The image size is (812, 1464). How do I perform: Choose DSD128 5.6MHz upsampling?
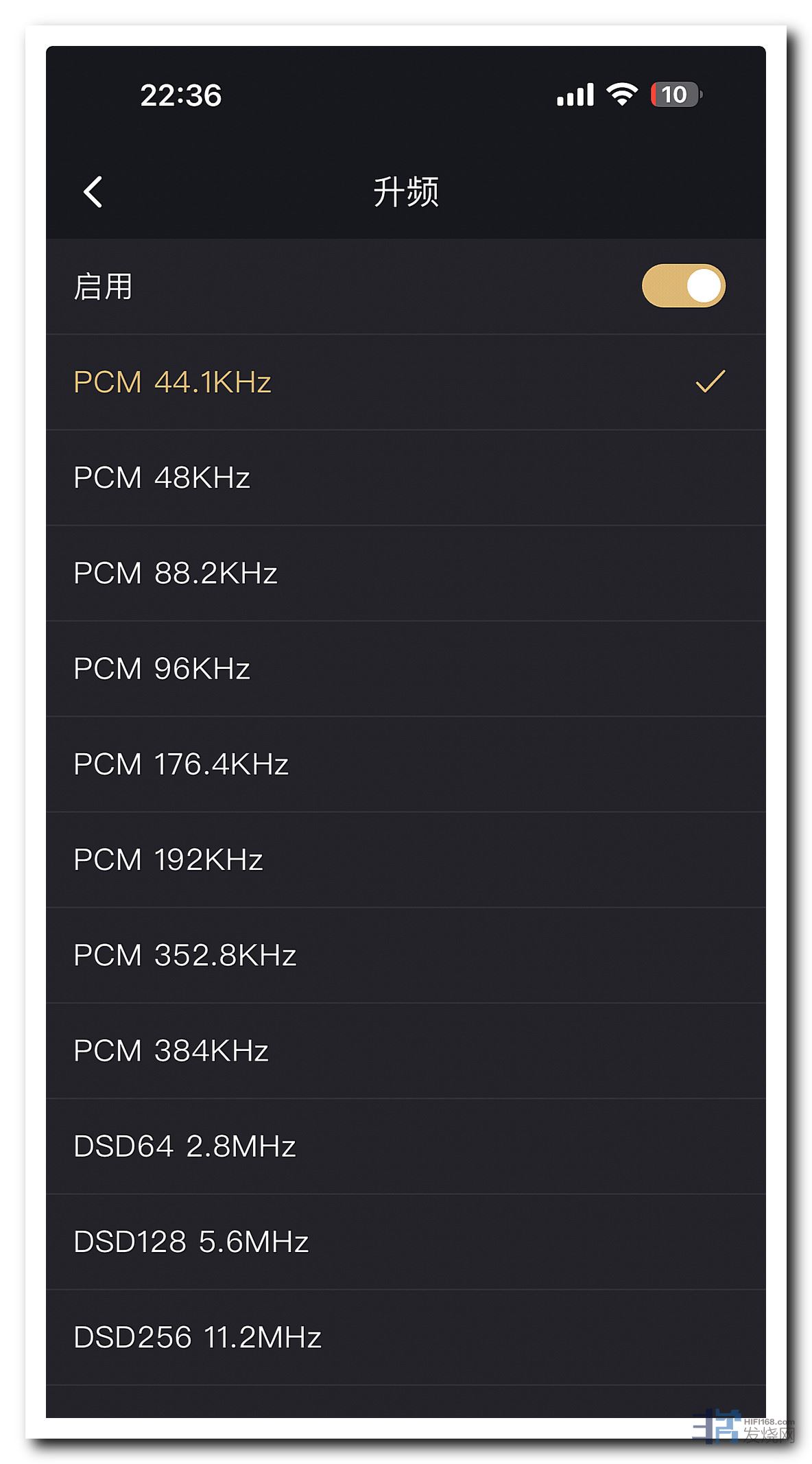[191, 1242]
